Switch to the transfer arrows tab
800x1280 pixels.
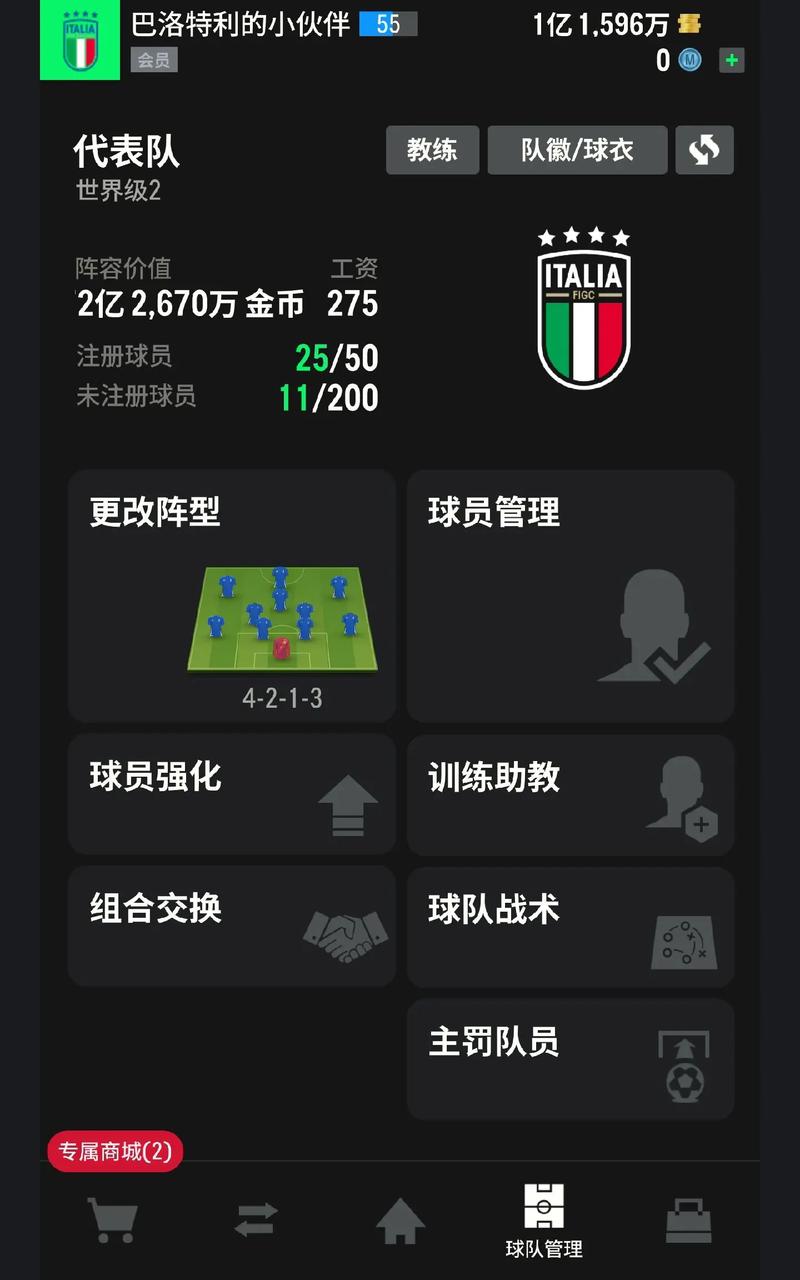256,1221
